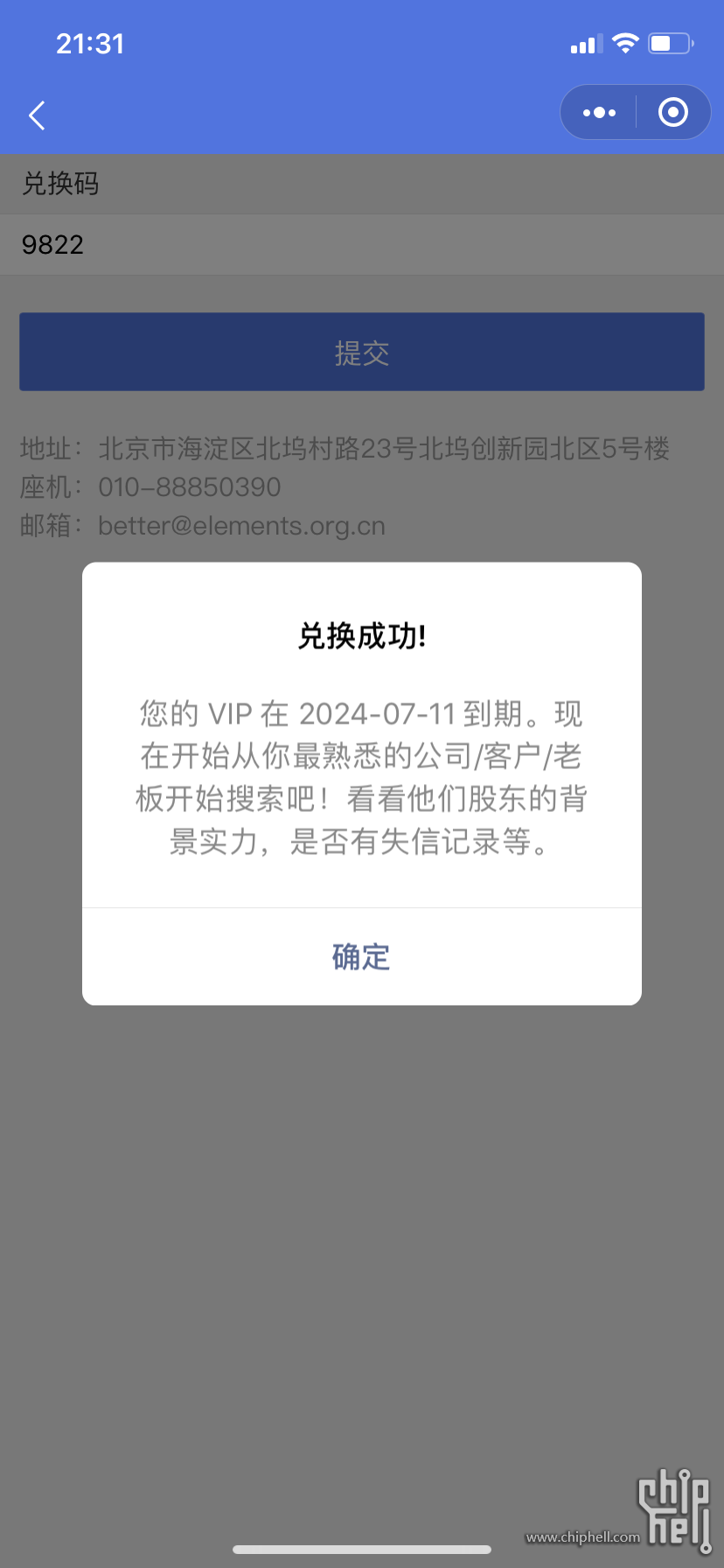Open the mini program three-dot menu
This screenshot has height=1568, width=724.
click(599, 112)
